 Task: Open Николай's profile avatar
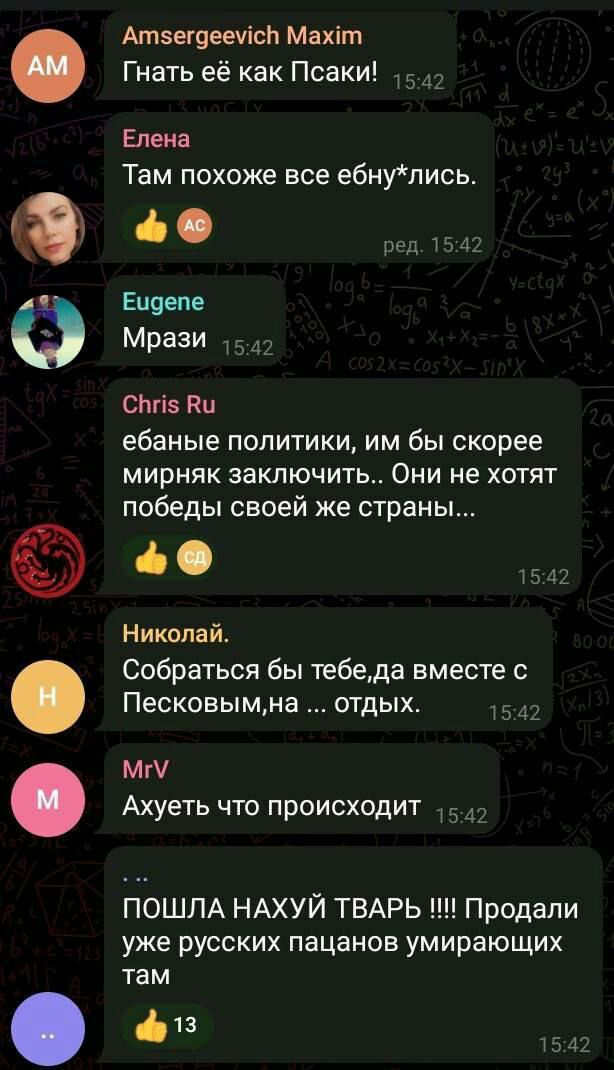pos(48,697)
